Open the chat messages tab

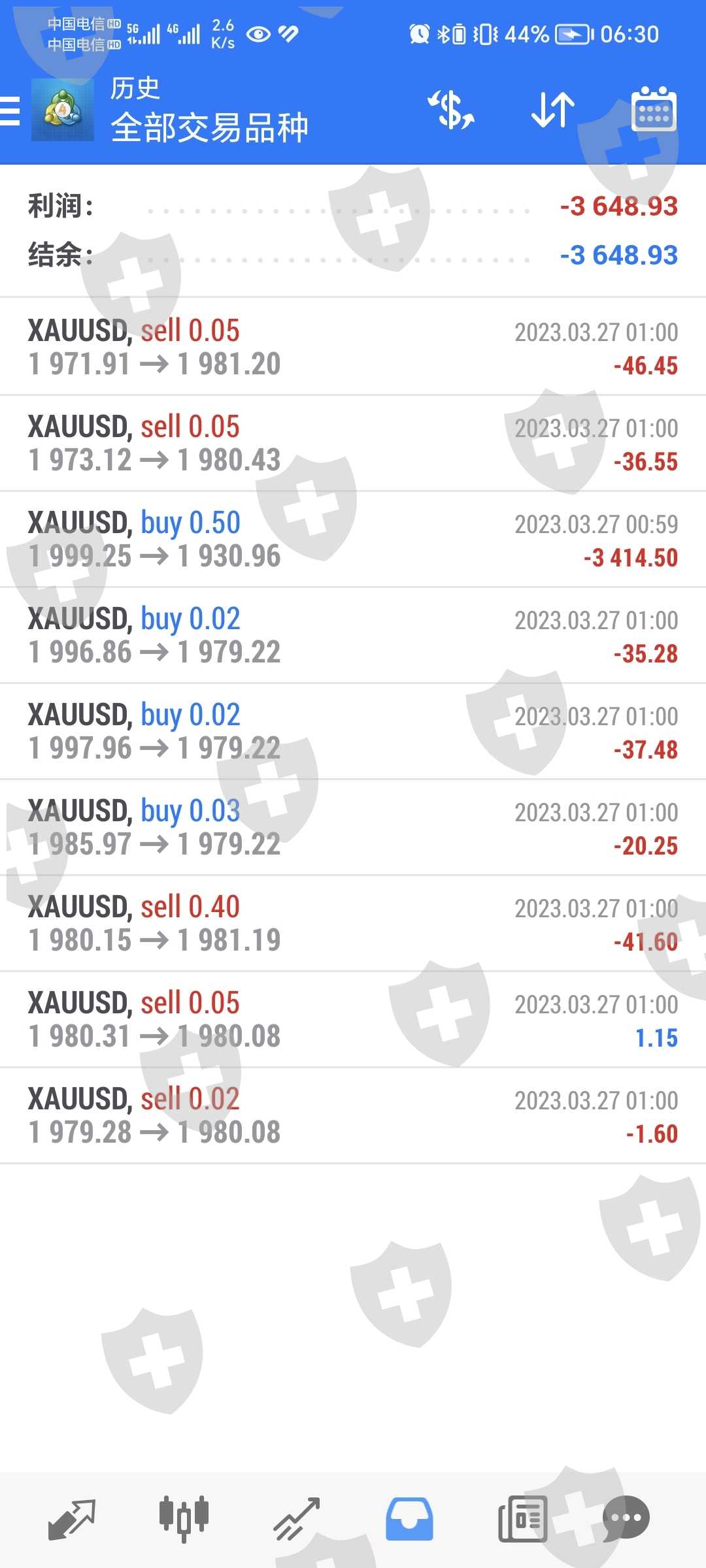[x=626, y=1519]
